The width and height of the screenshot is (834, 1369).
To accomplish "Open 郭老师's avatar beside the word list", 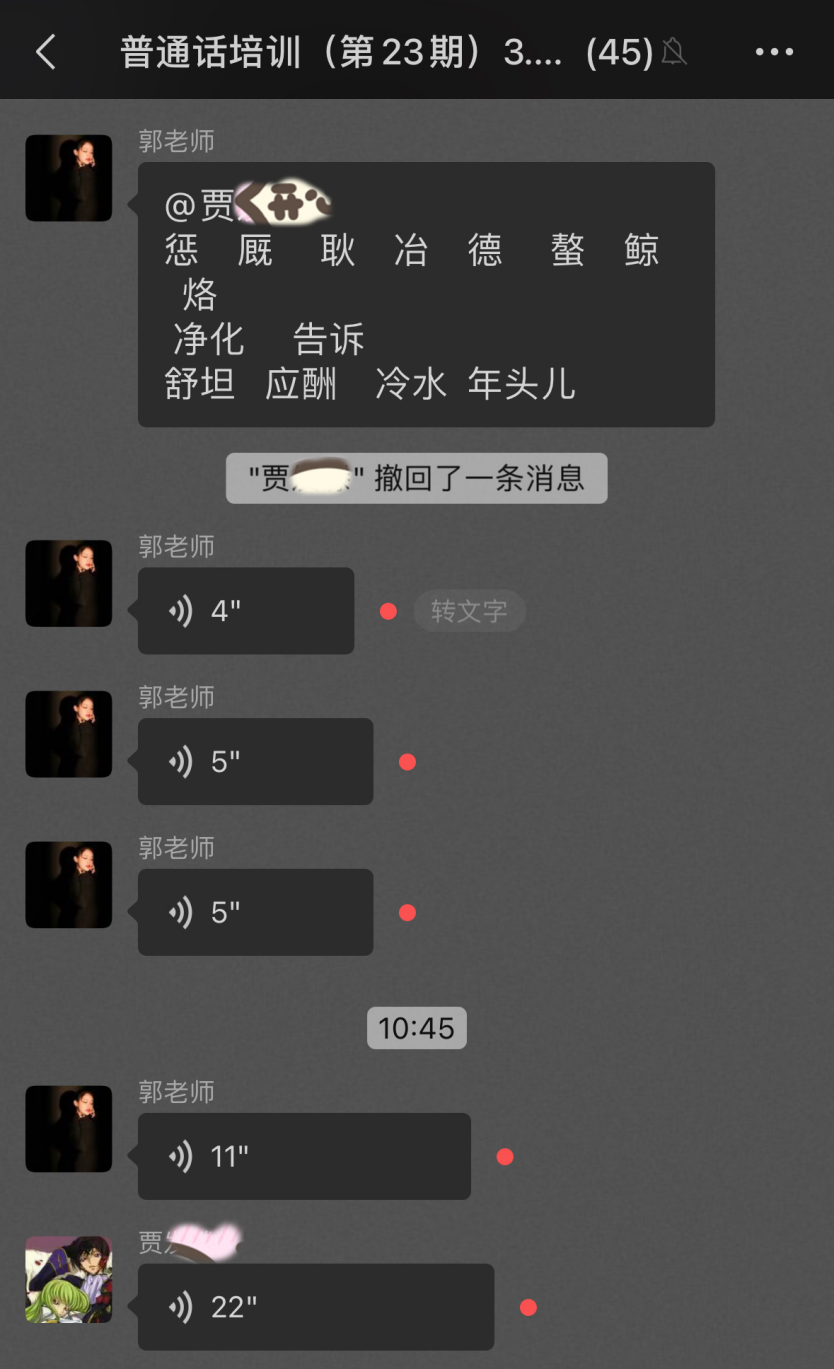I will (x=69, y=178).
